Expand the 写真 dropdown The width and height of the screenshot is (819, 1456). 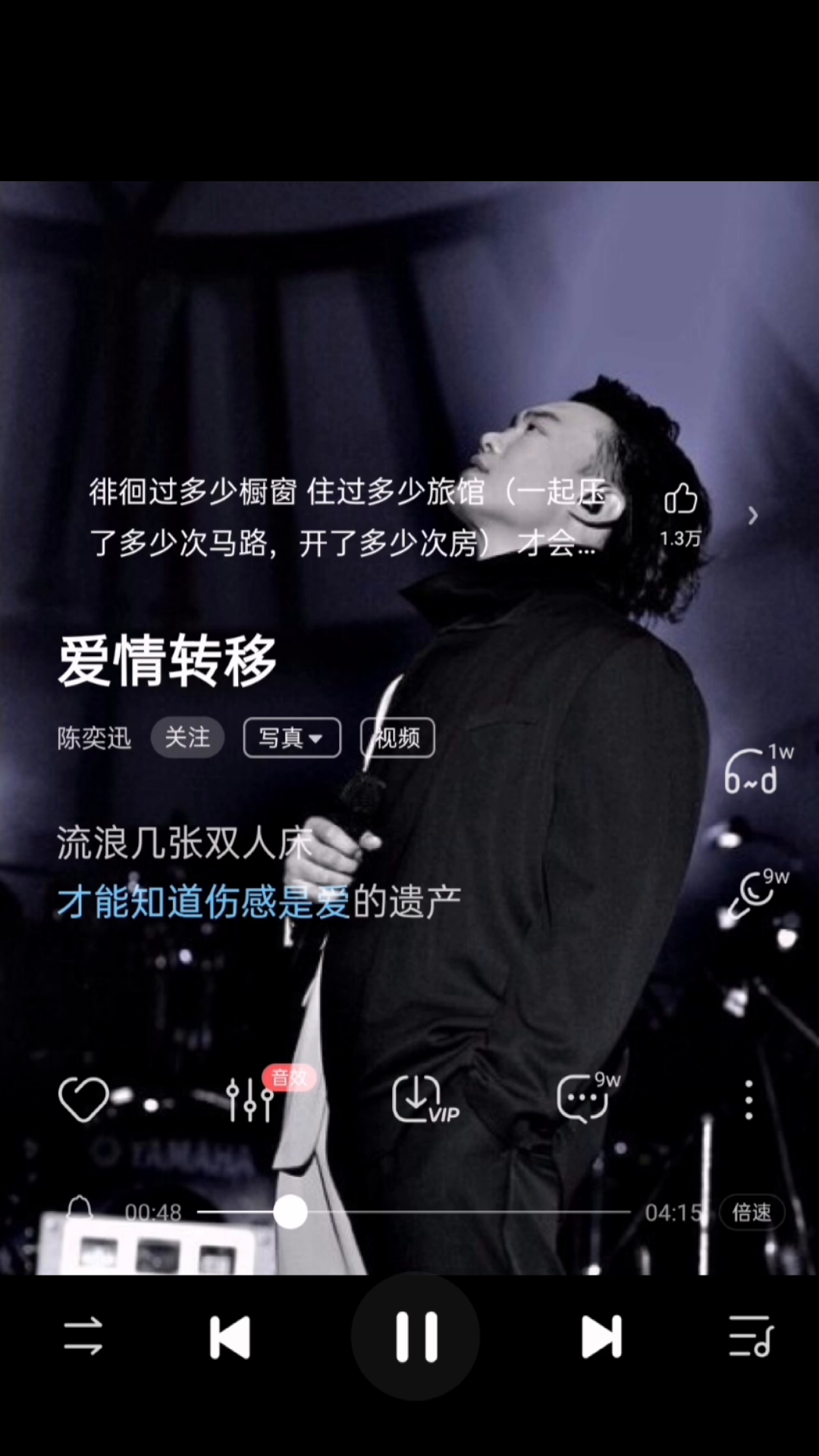291,737
